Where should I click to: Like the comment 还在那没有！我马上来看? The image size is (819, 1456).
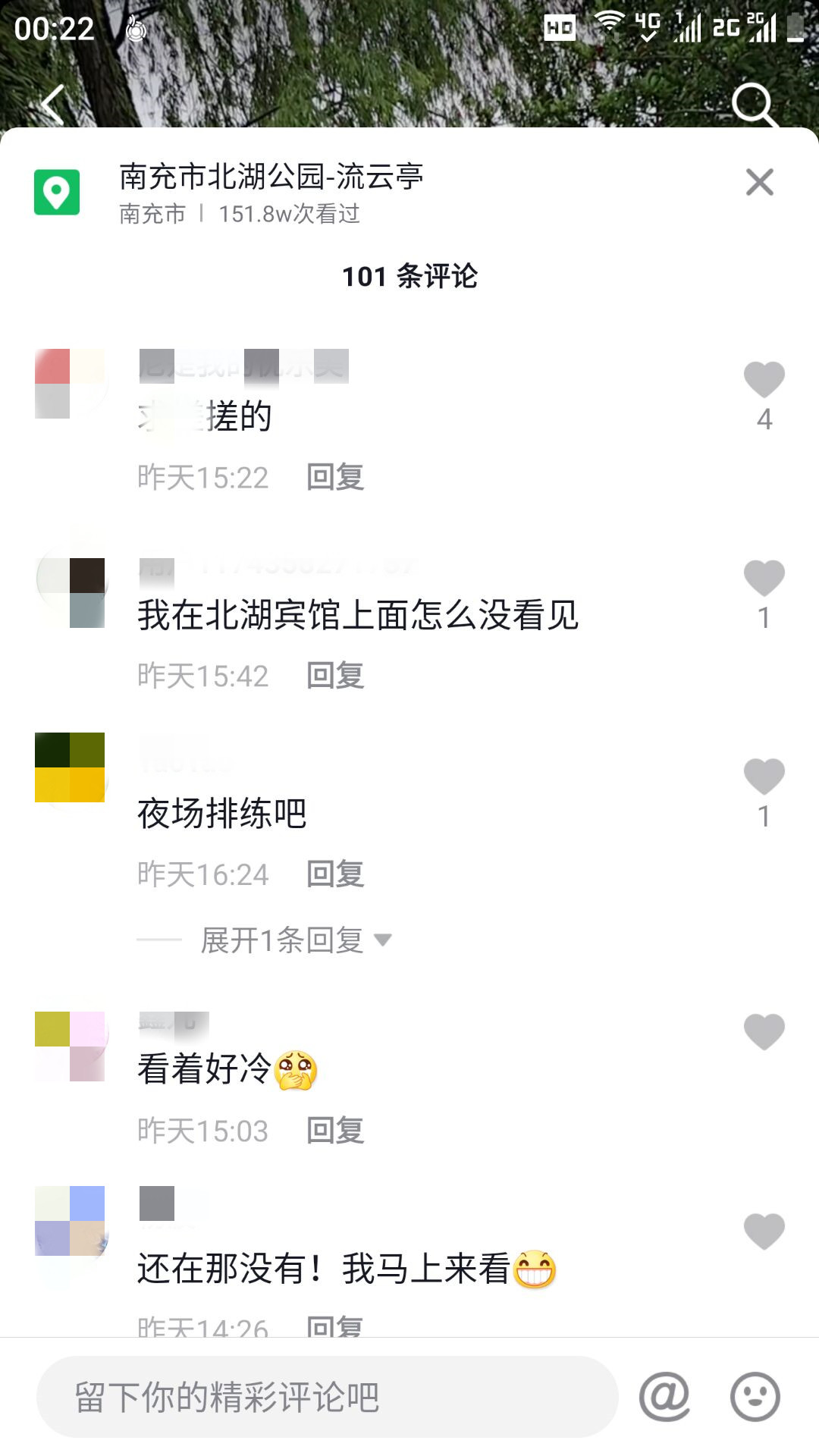764,1232
